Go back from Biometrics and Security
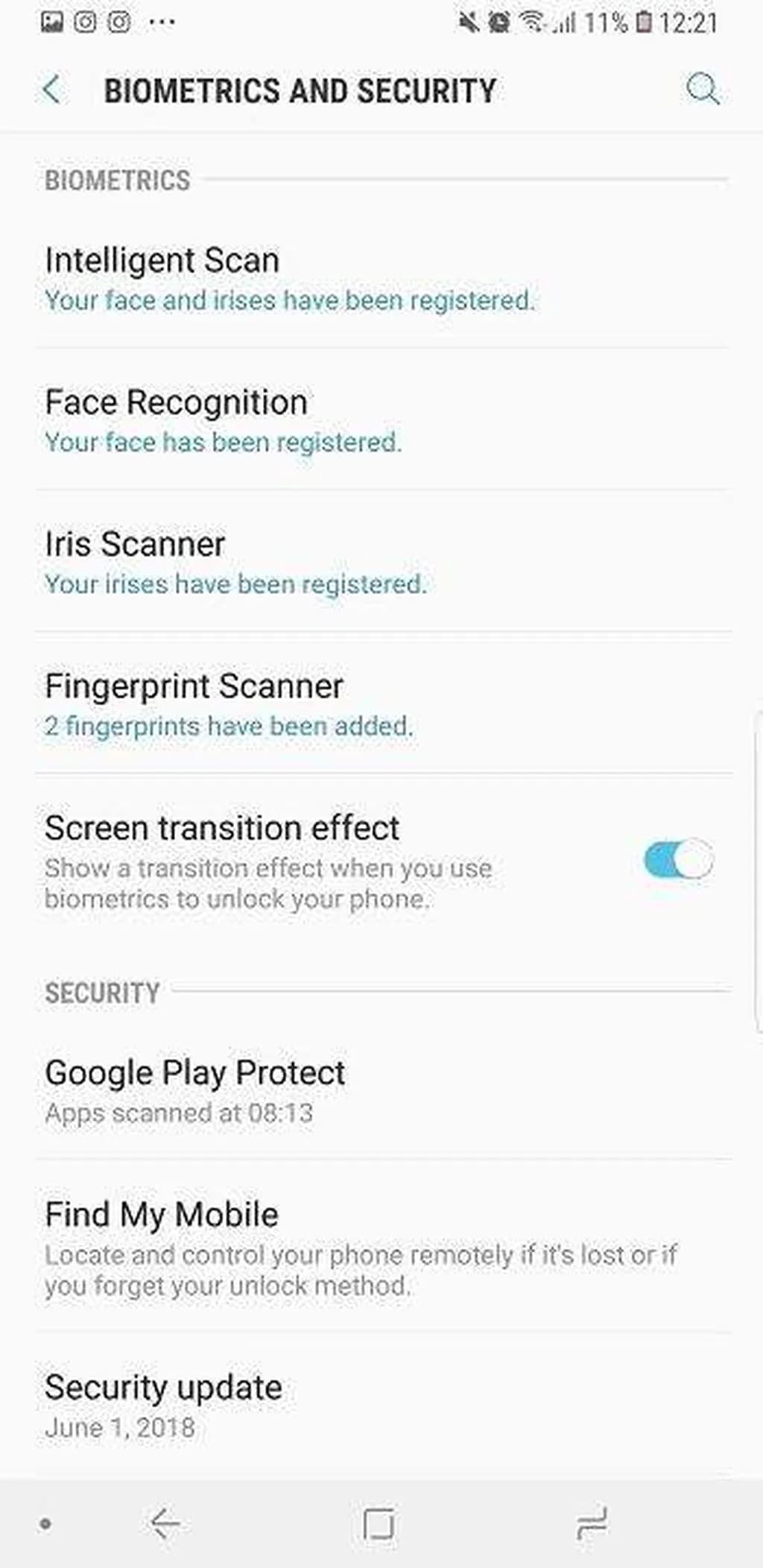The height and width of the screenshot is (1568, 763). coord(51,90)
